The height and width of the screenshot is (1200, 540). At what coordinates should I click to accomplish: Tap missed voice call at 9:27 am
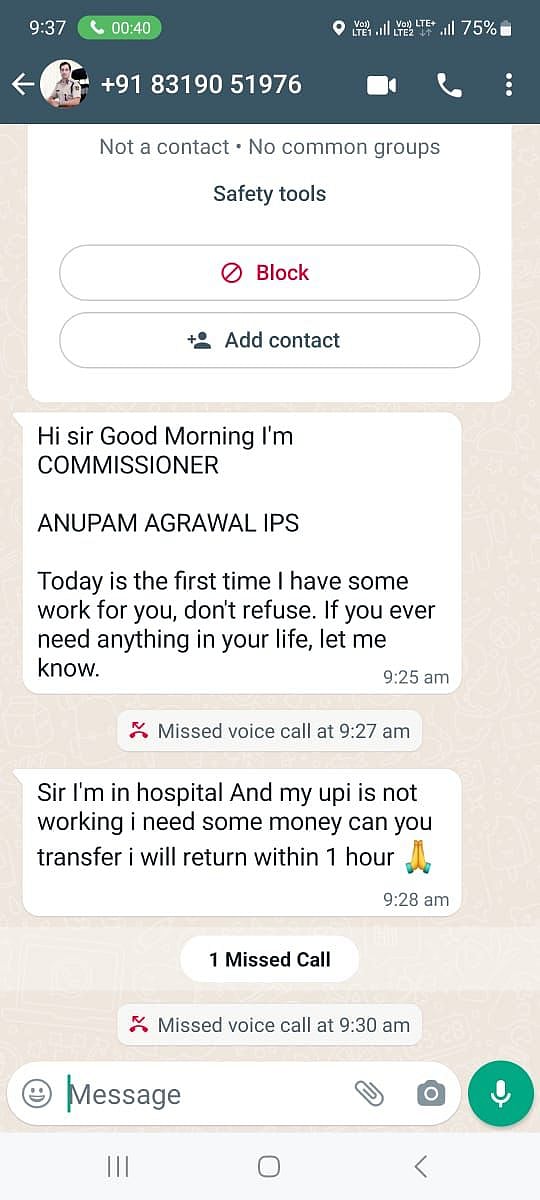pyautogui.click(x=270, y=731)
